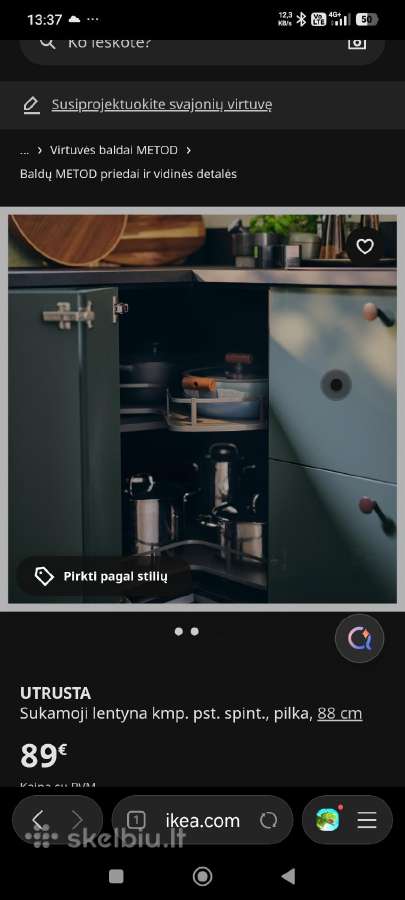The width and height of the screenshot is (405, 900).
Task: Tap the system home button
Action: tap(202, 876)
